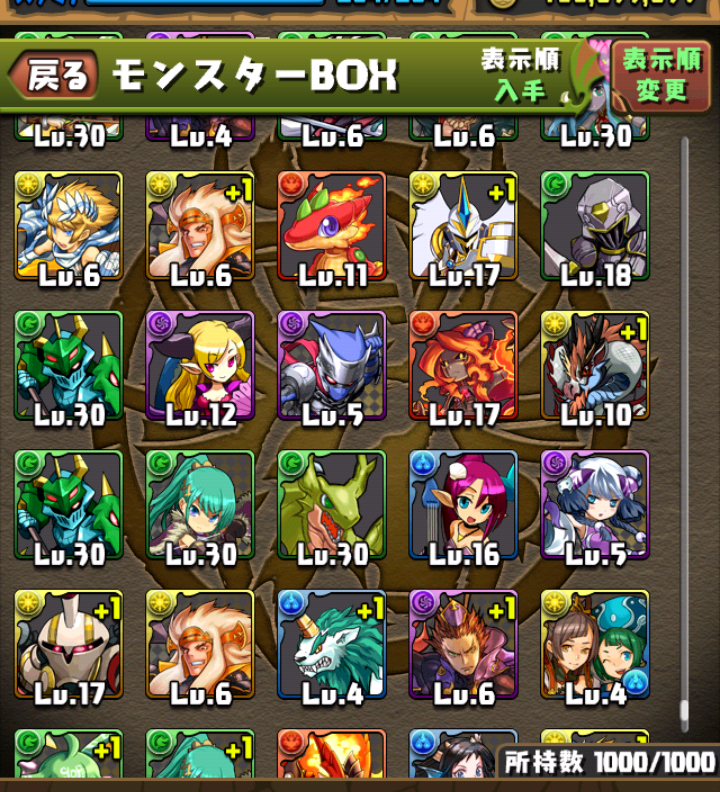Select the teal-haired girl Lv.30
This screenshot has width=720, height=792.
coord(200,505)
